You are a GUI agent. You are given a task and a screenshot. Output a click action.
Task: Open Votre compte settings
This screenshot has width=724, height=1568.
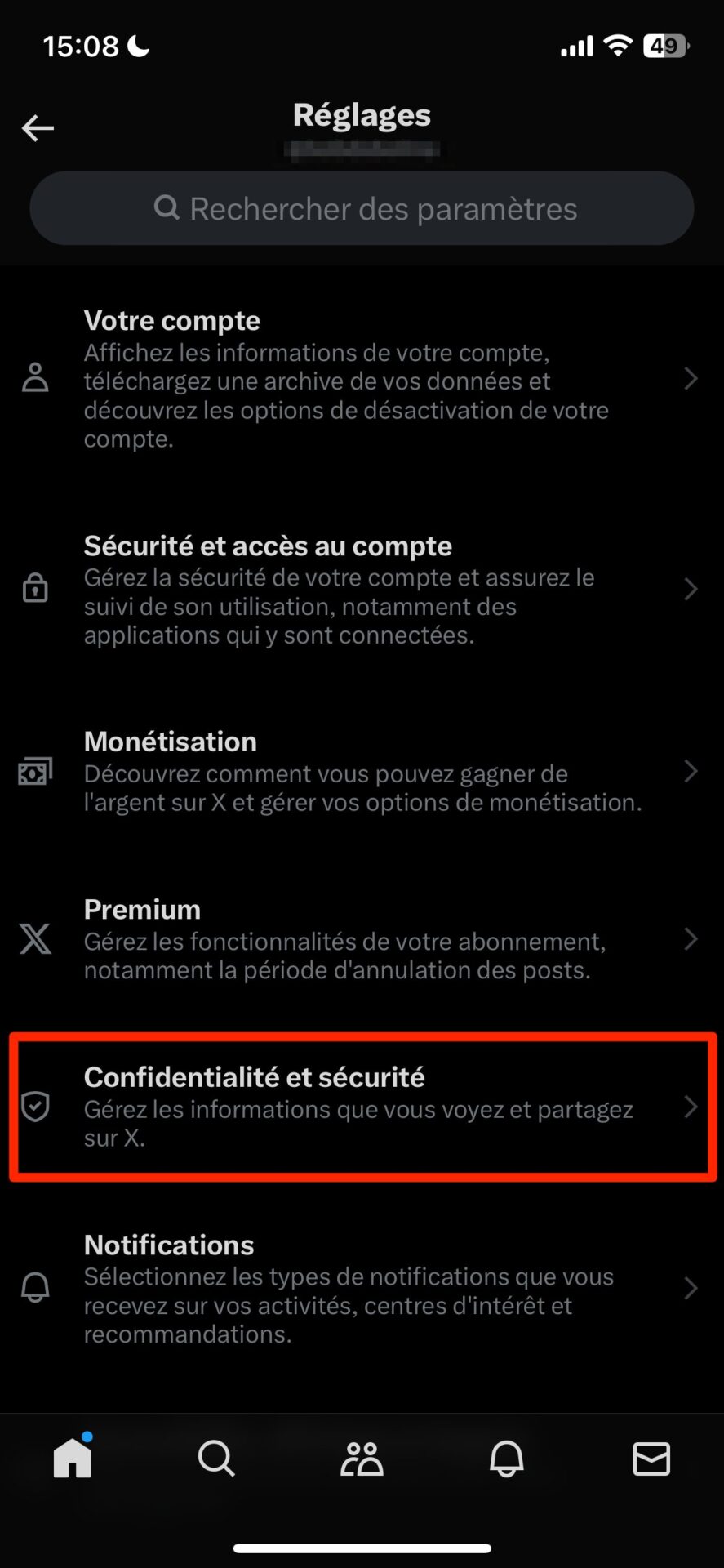(x=362, y=379)
